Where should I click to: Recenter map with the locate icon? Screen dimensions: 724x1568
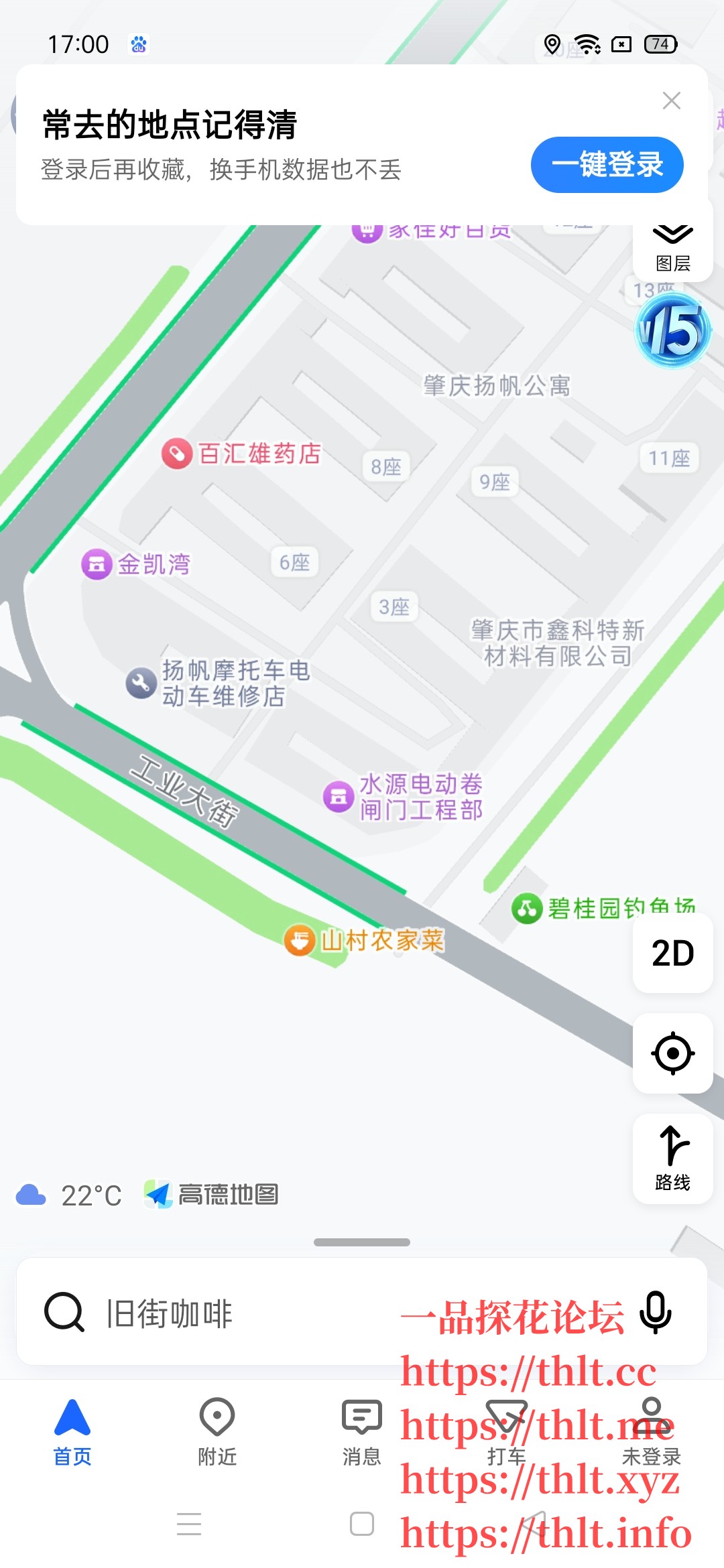[672, 1053]
